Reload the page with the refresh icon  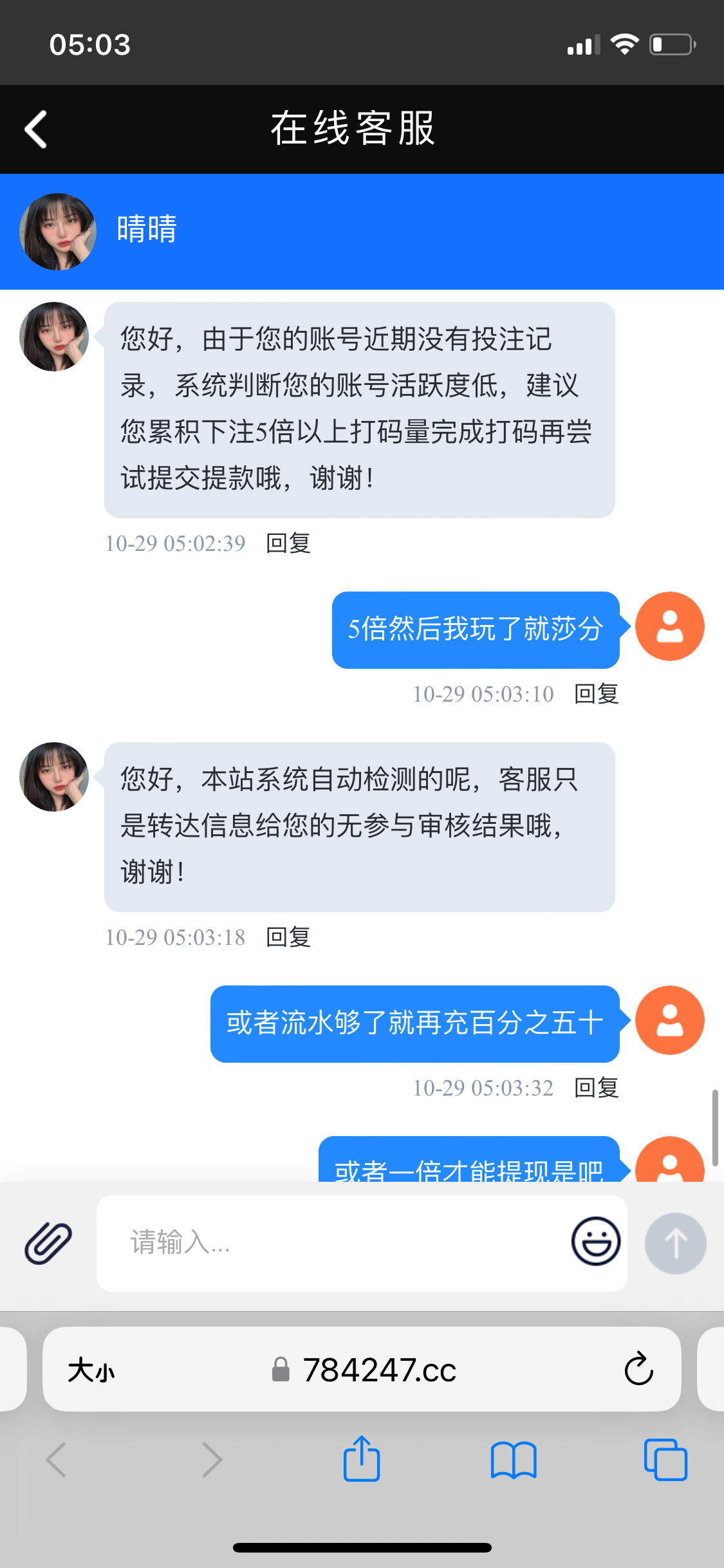pos(636,1370)
